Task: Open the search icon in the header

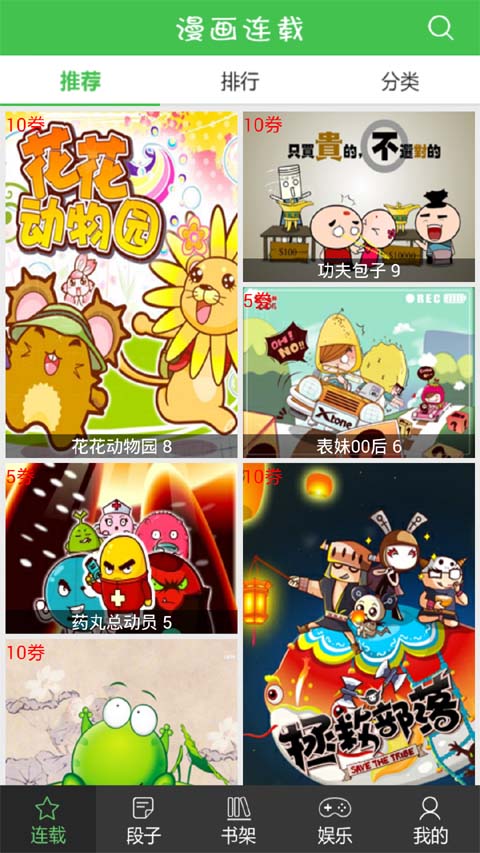Action: [x=440, y=27]
